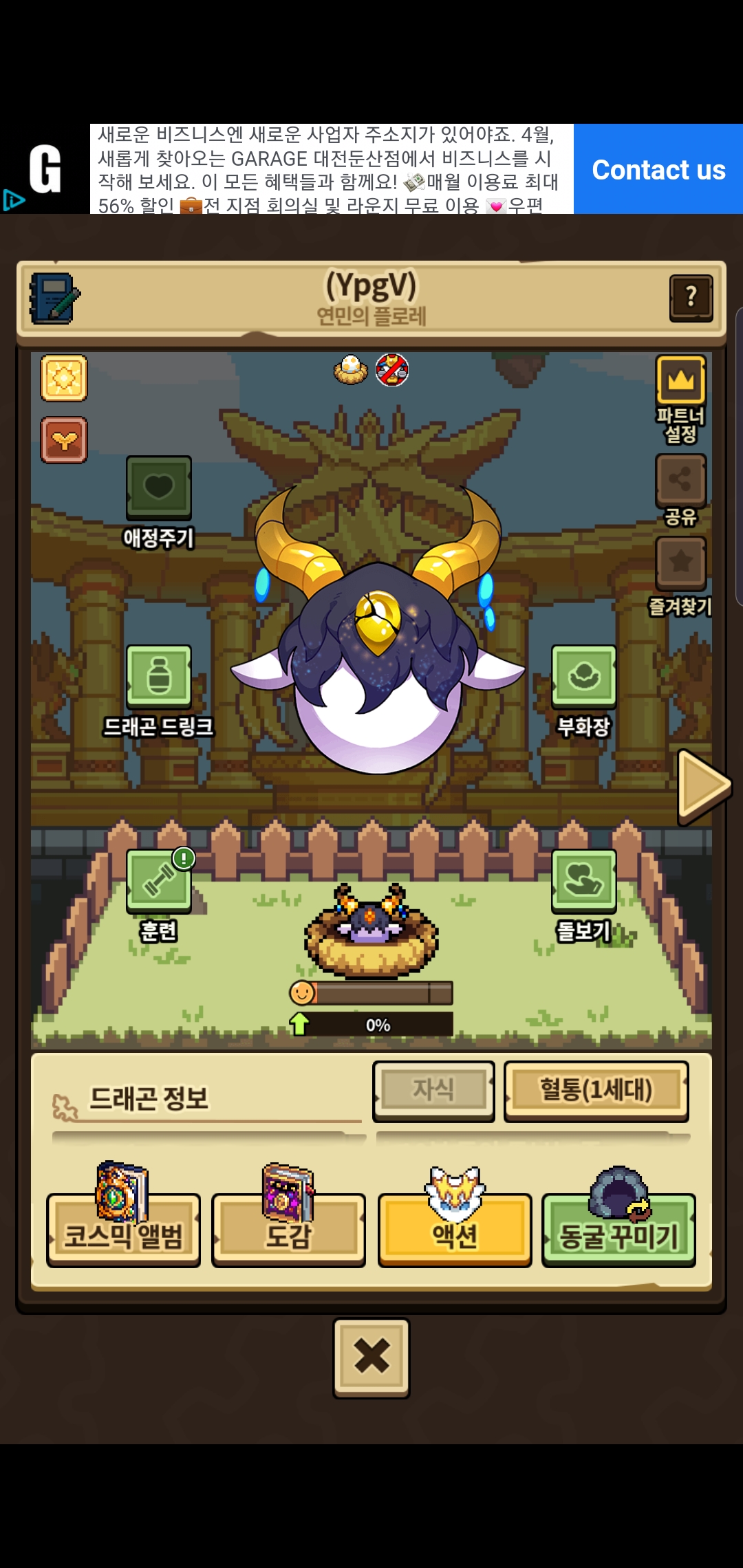Tap the yellow 액션 button
The image size is (743, 1568).
click(454, 1231)
